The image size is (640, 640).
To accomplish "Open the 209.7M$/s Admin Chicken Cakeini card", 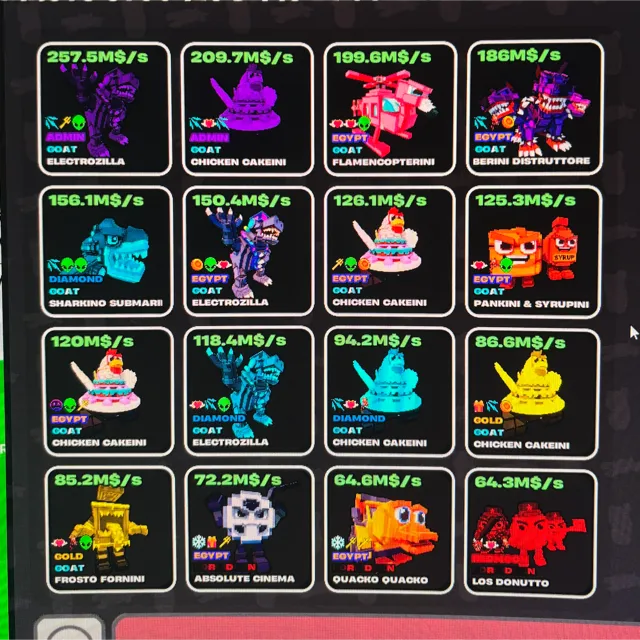I will coord(248,109).
